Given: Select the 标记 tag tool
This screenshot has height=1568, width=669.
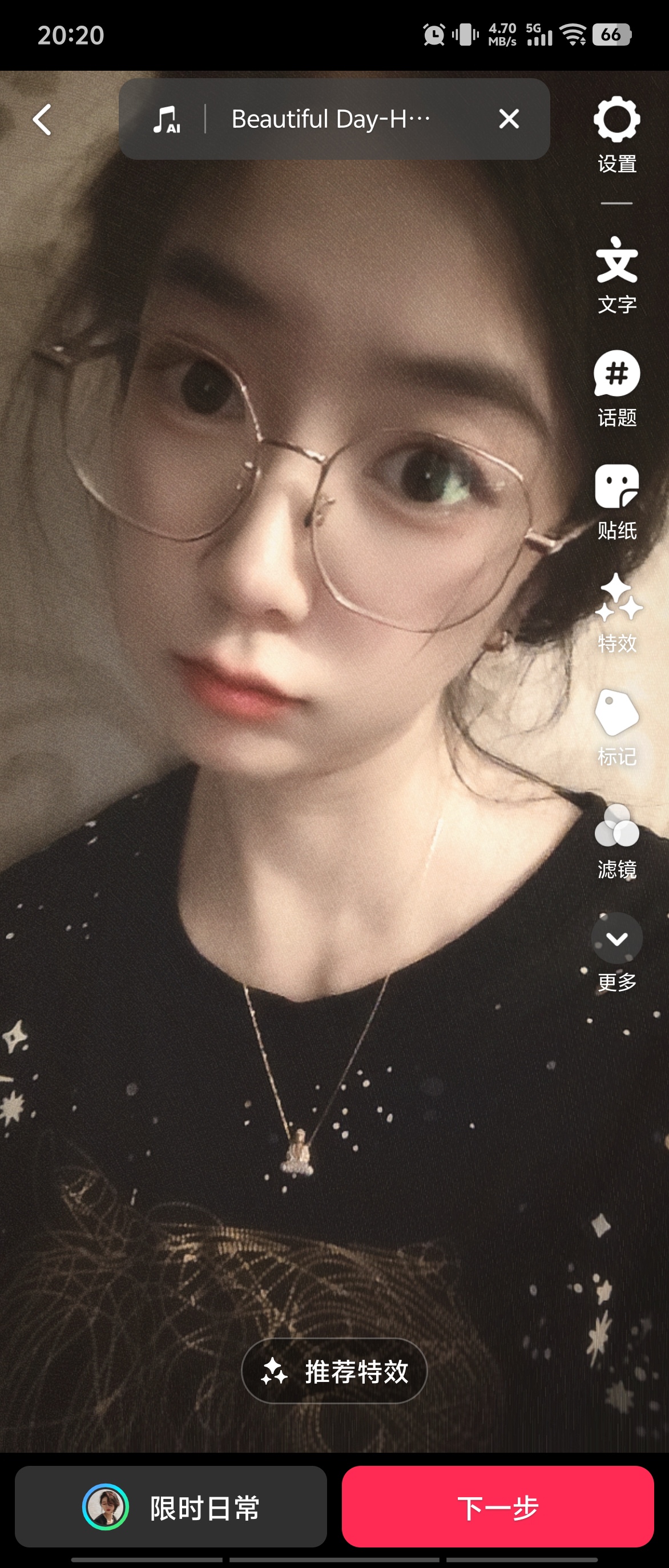Looking at the screenshot, I should pos(616,728).
